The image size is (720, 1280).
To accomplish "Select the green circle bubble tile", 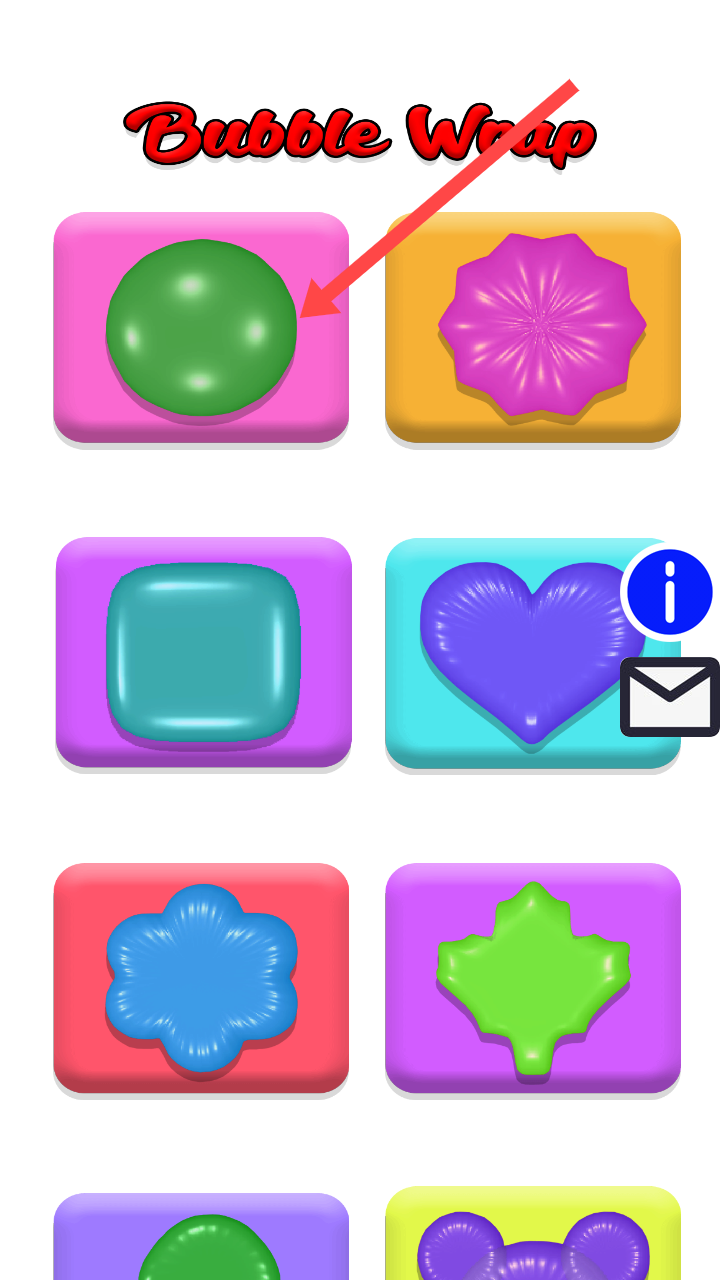I will tap(201, 327).
